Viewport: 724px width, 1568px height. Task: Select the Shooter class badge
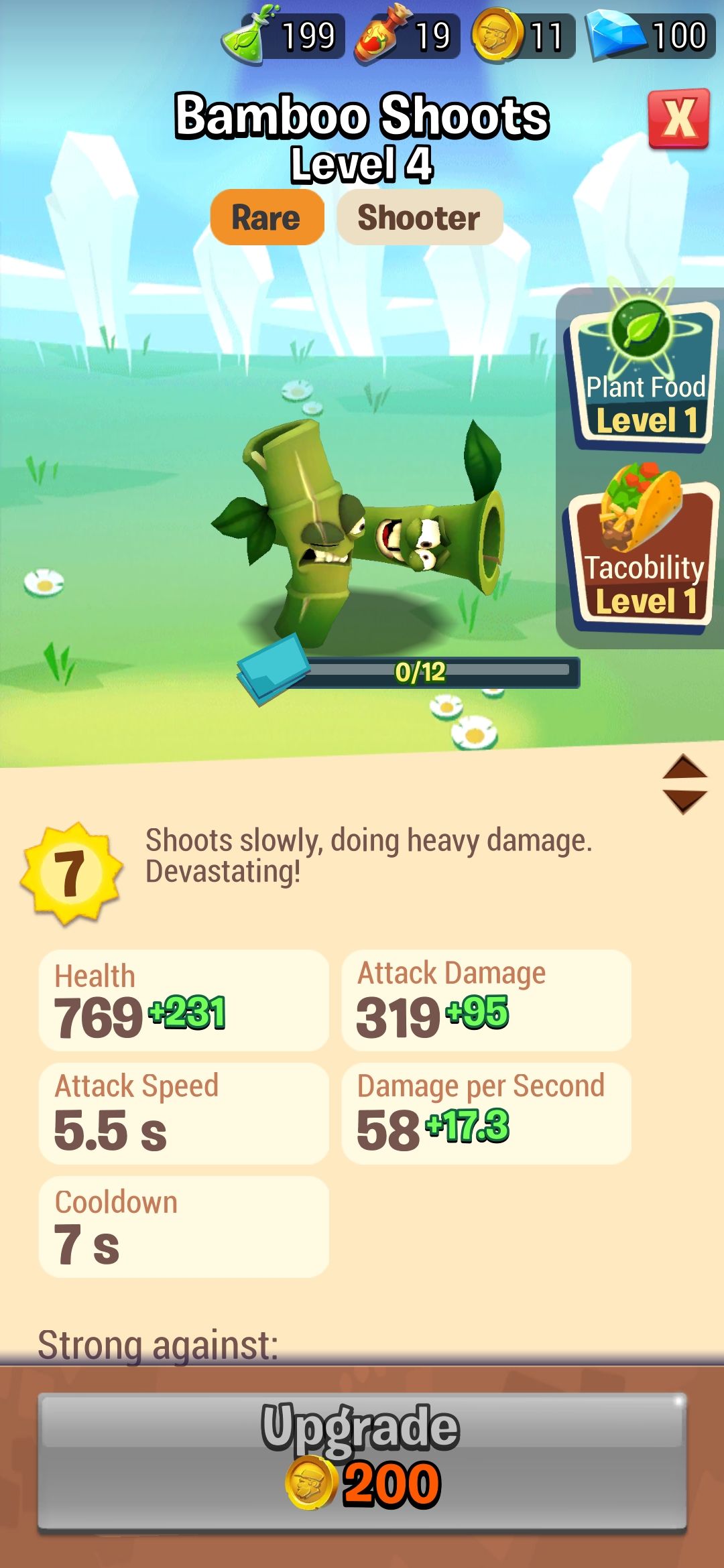click(x=420, y=216)
